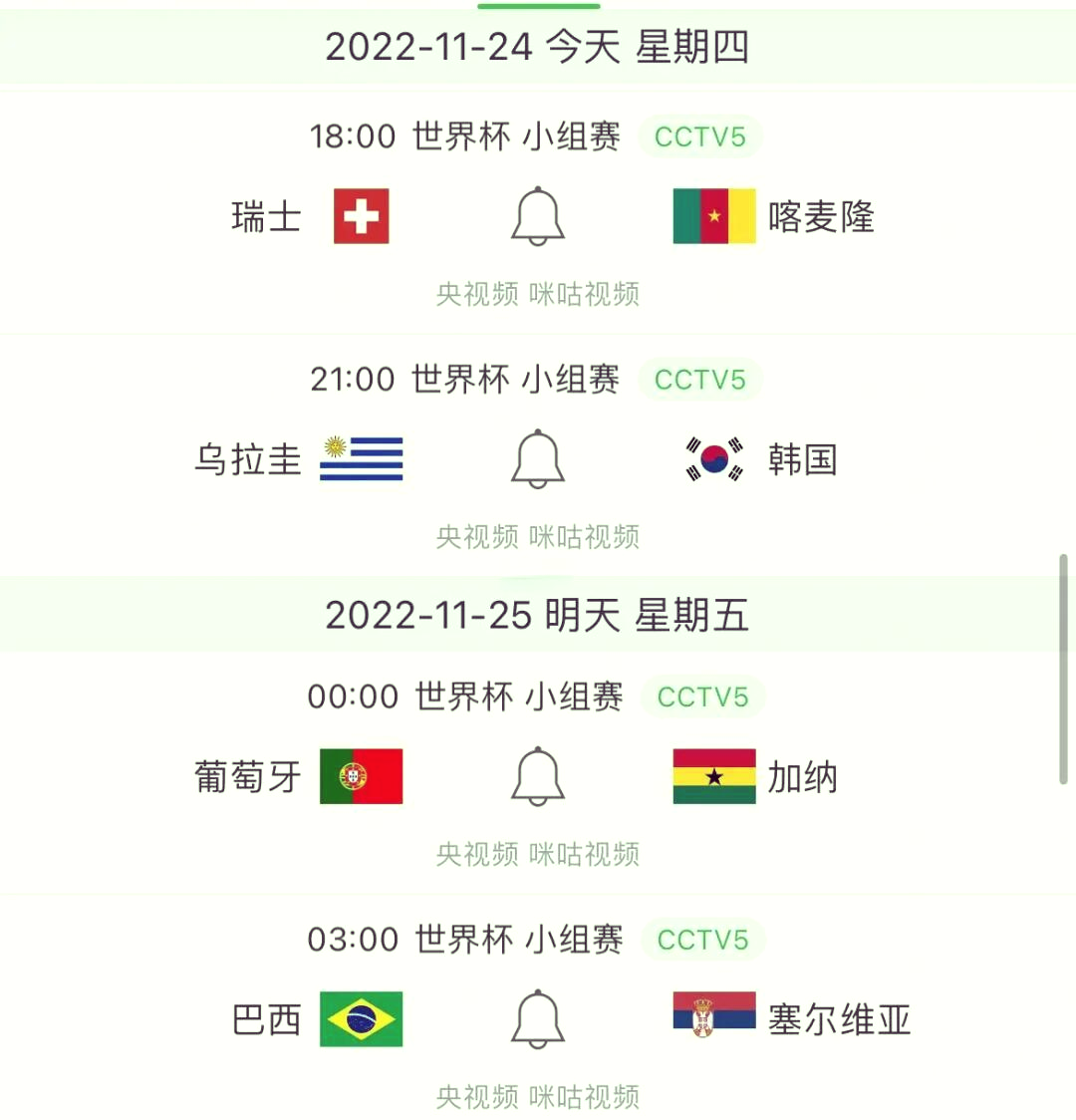Select the Switzerland flag icon

pyautogui.click(x=361, y=217)
